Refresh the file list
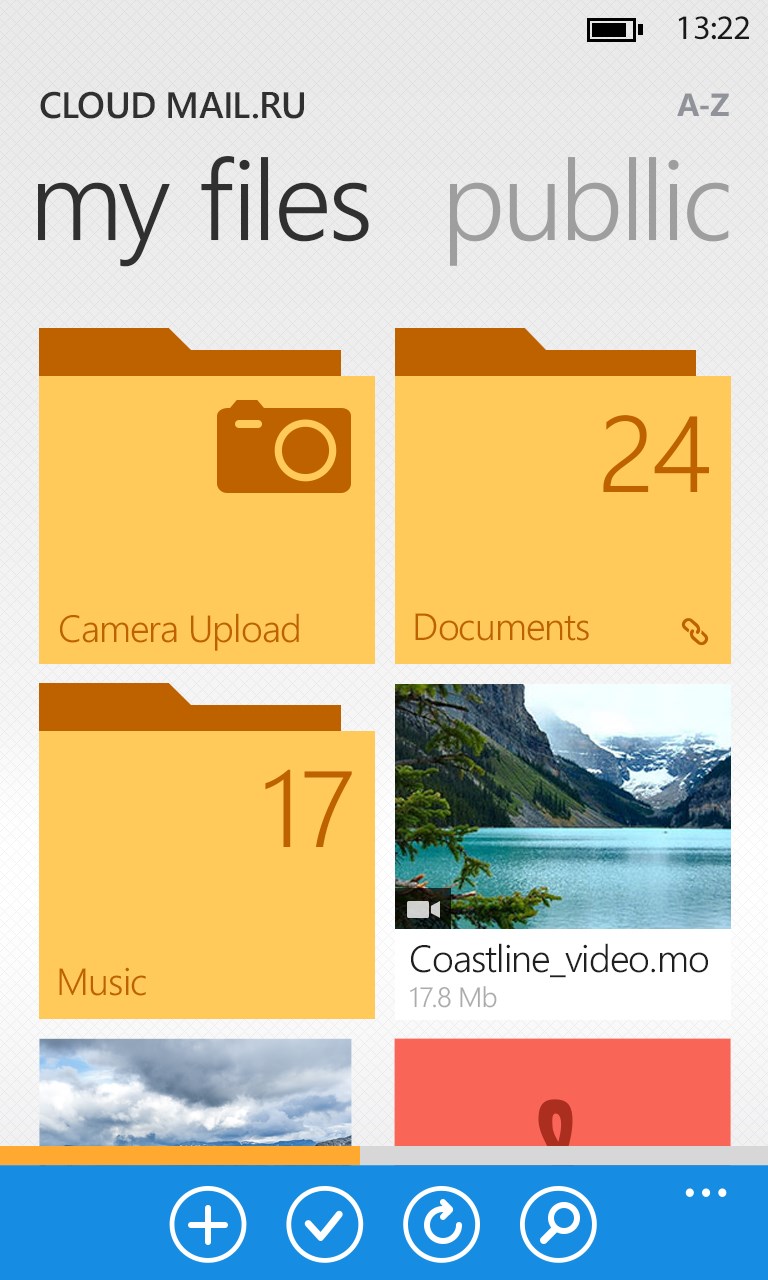This screenshot has height=1280, width=768. click(x=441, y=1224)
